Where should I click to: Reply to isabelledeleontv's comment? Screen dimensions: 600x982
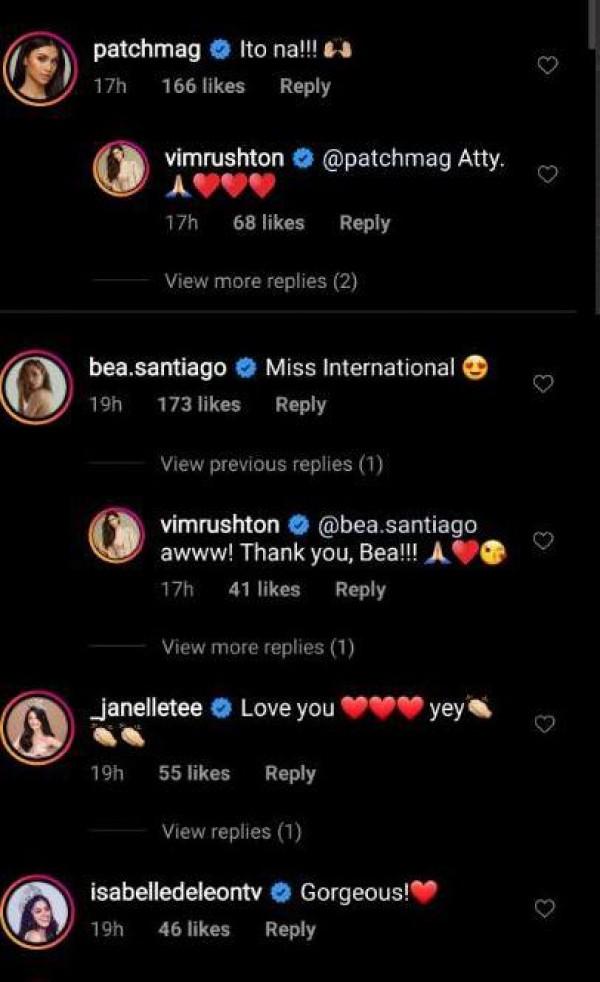pos(290,929)
